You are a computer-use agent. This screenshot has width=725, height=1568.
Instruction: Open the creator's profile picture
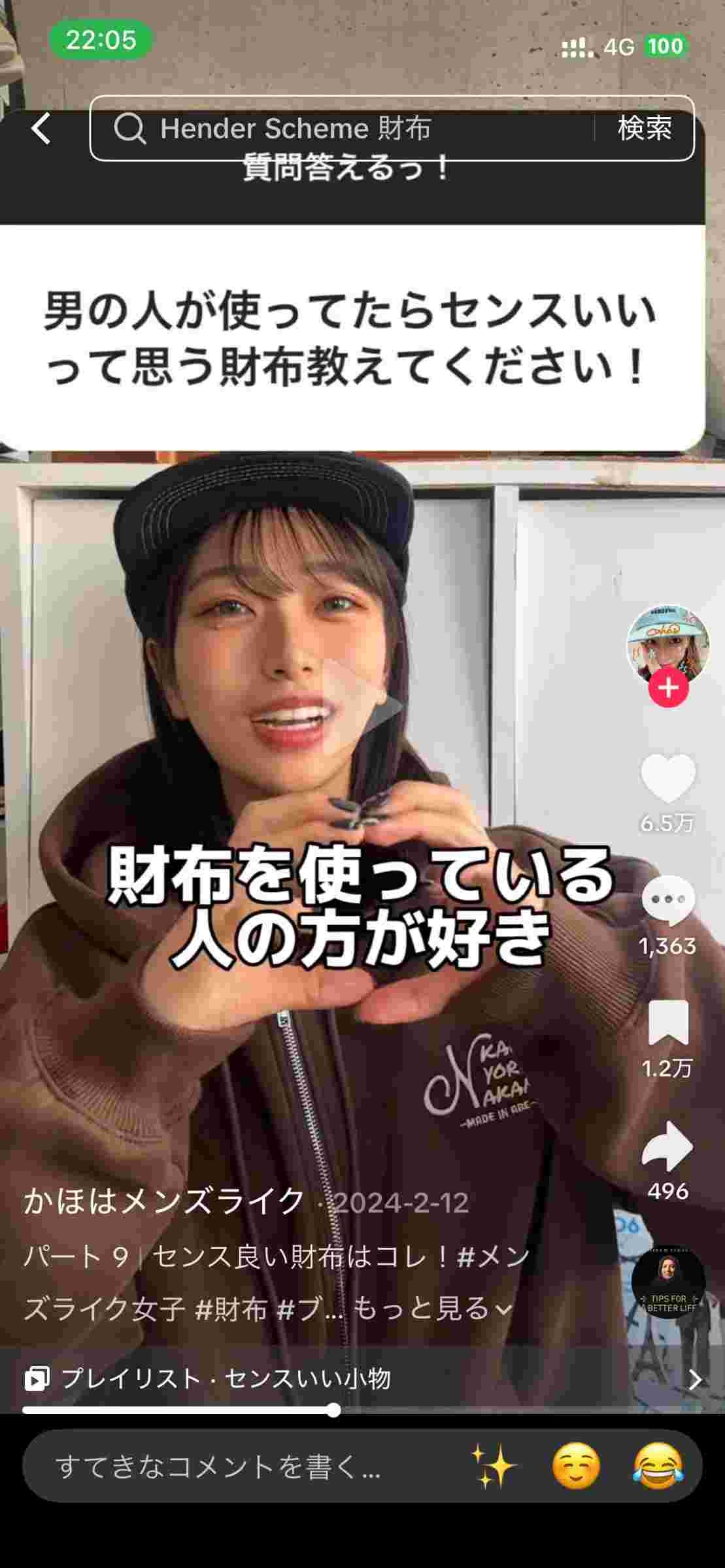[x=667, y=645]
